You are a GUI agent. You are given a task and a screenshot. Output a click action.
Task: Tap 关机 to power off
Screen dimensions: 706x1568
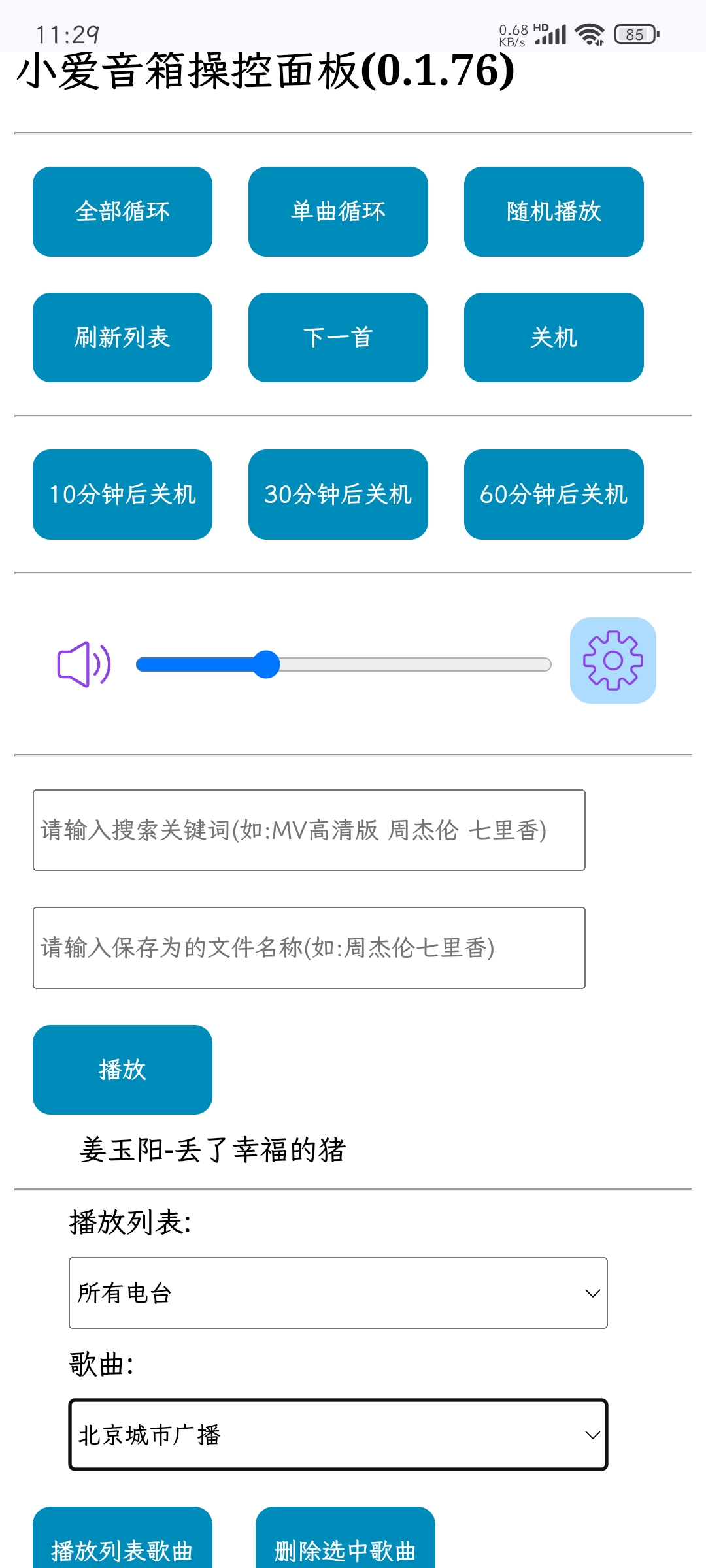point(554,338)
